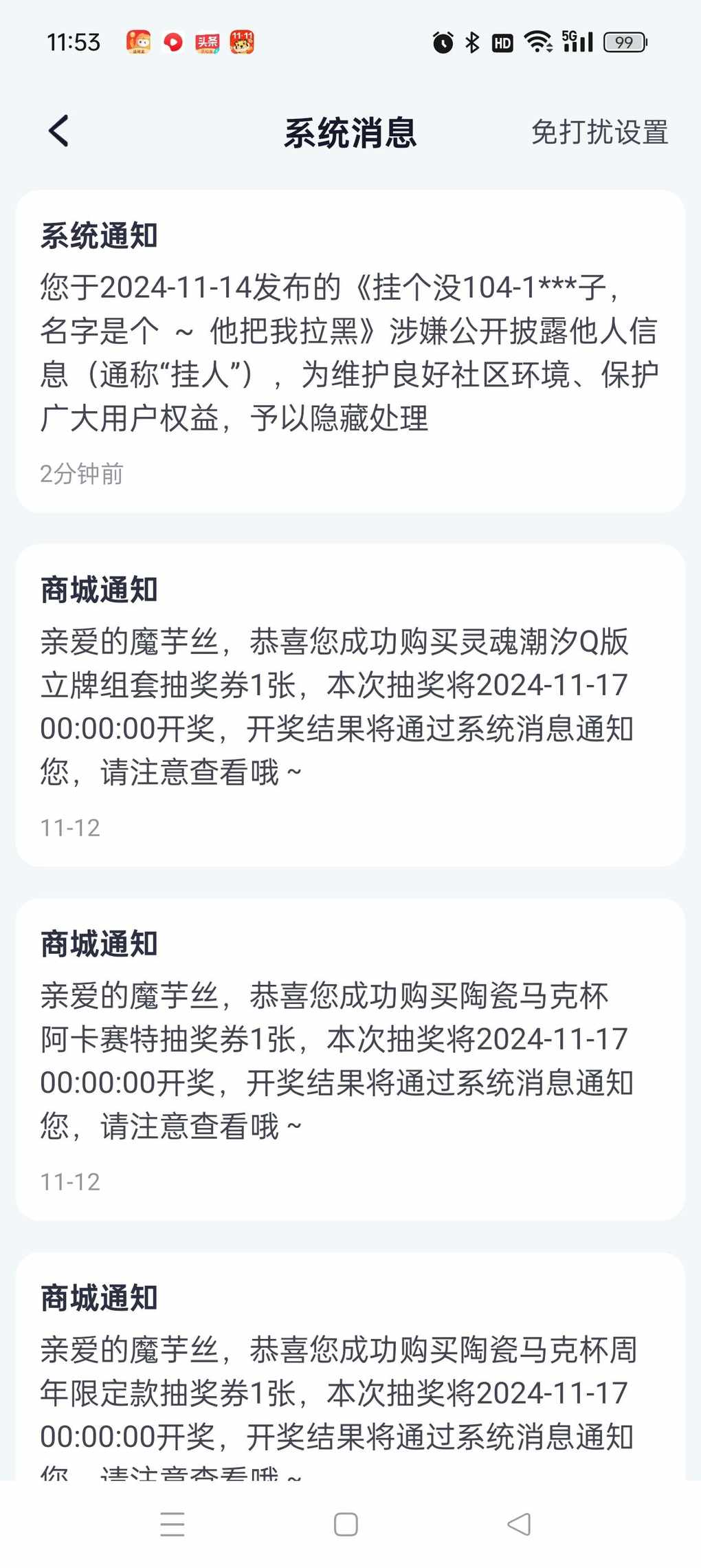
Task: Open the 商城通知 about 陶瓷马克杯阿卡赛特
Action: point(350,1060)
